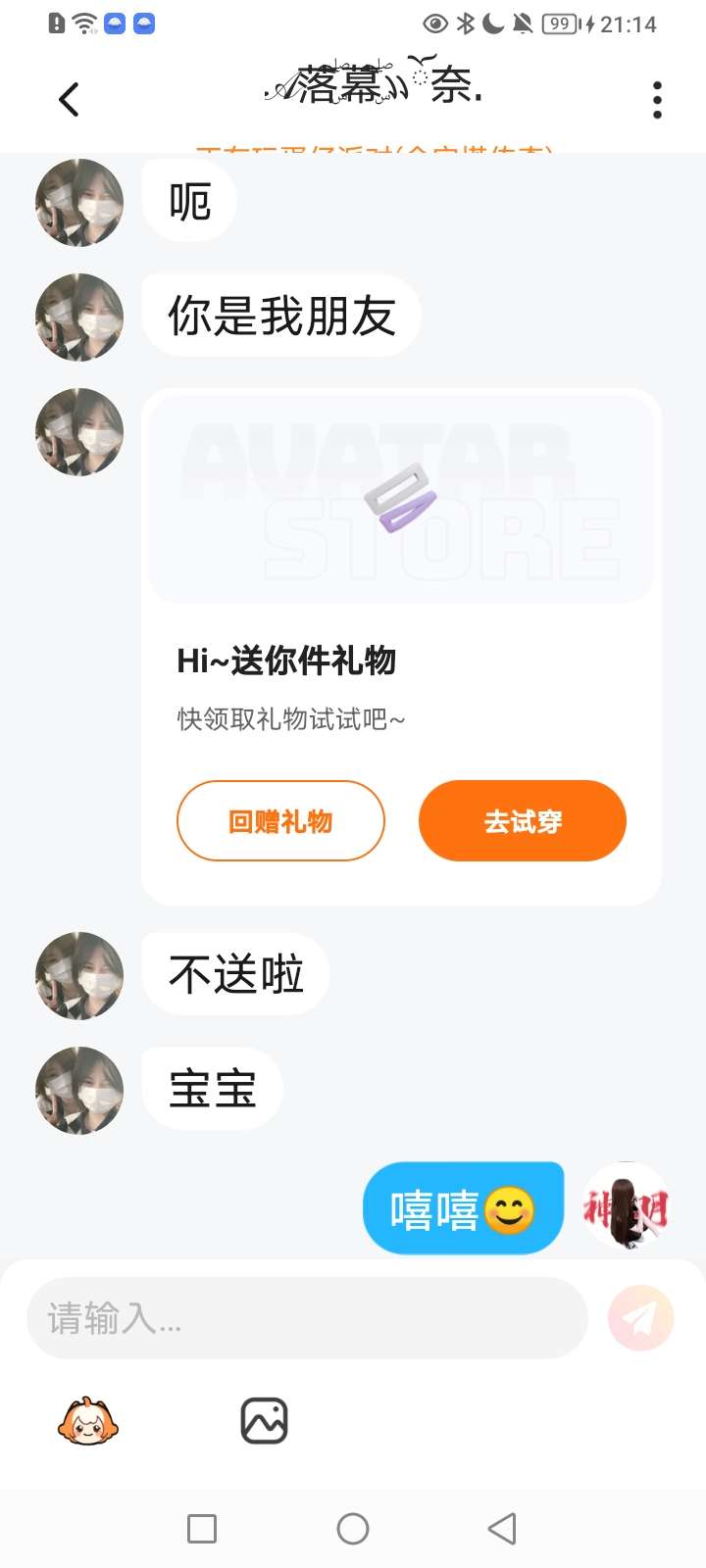This screenshot has height=1568, width=706.
Task: Open the cartoon avatar emoji sticker panel
Action: [88, 1422]
